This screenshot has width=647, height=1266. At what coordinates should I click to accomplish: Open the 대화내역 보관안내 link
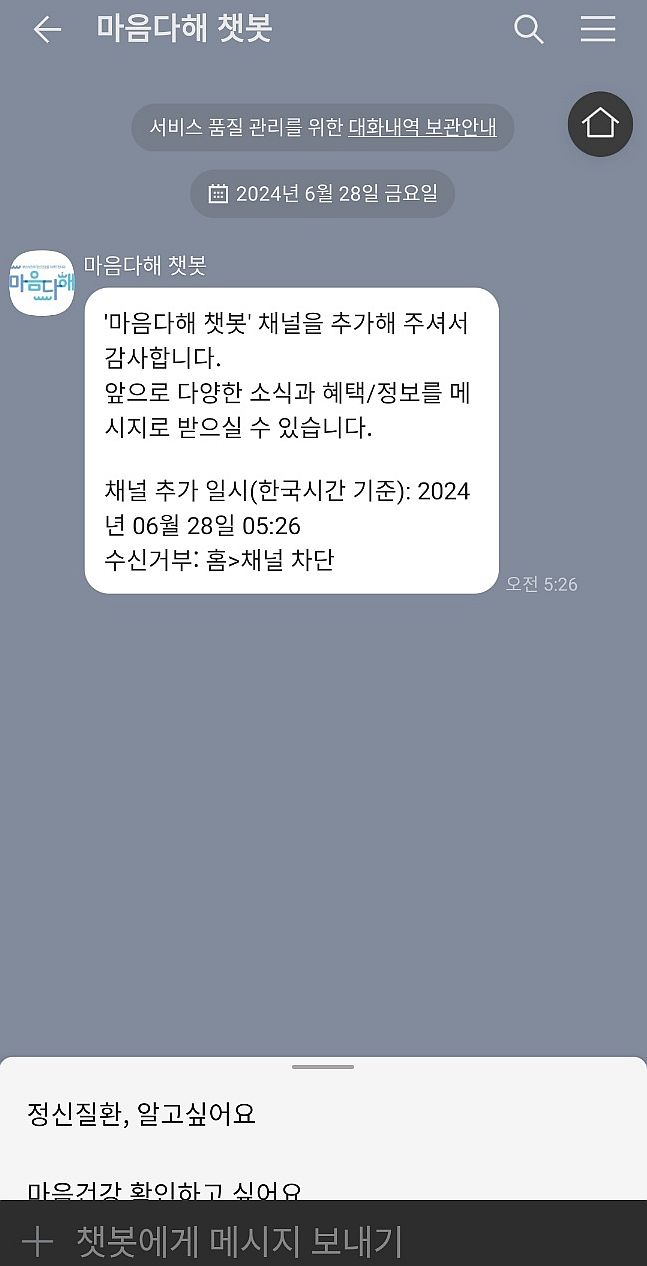tap(422, 128)
